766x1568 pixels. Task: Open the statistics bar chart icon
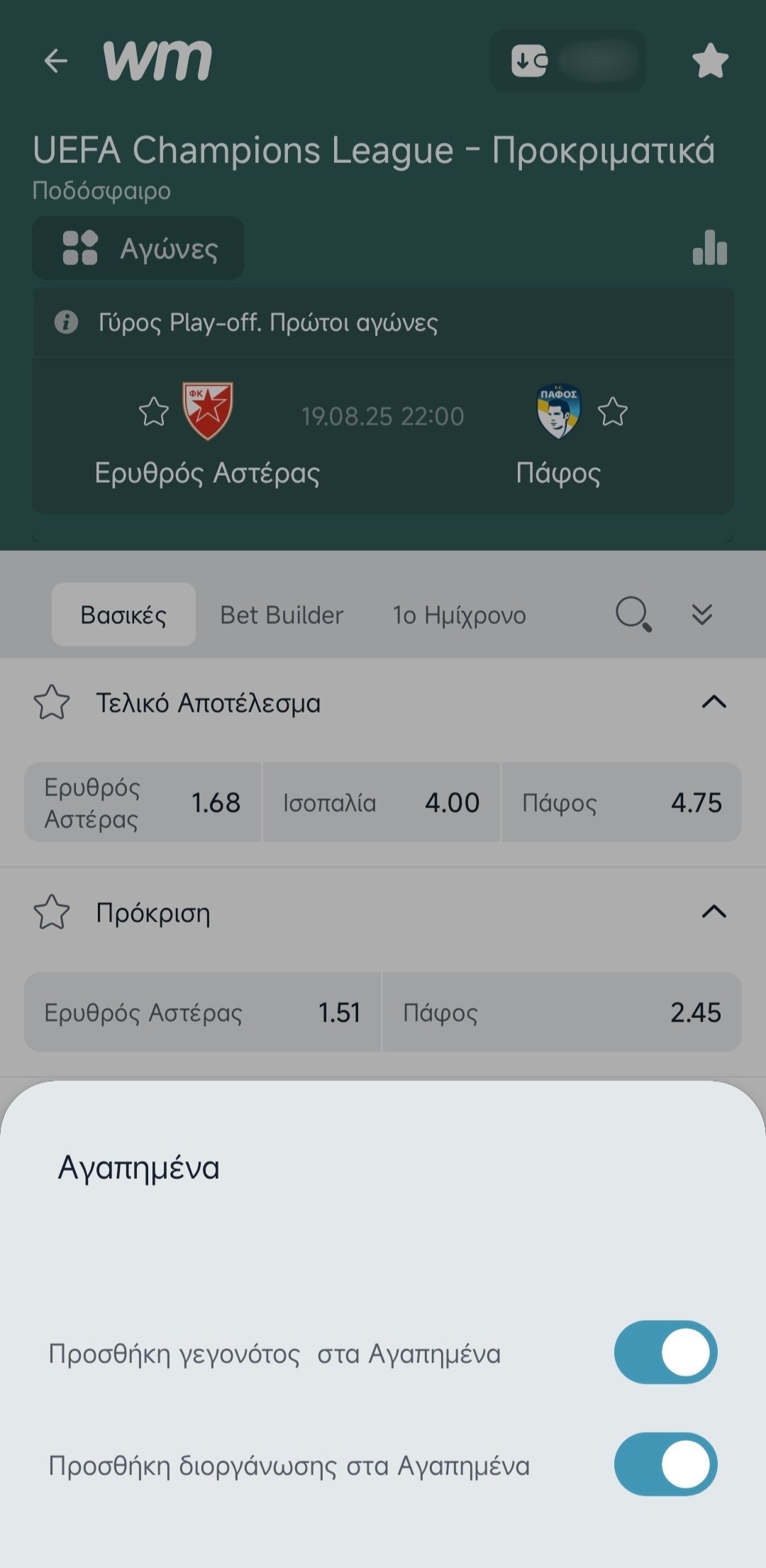[710, 247]
